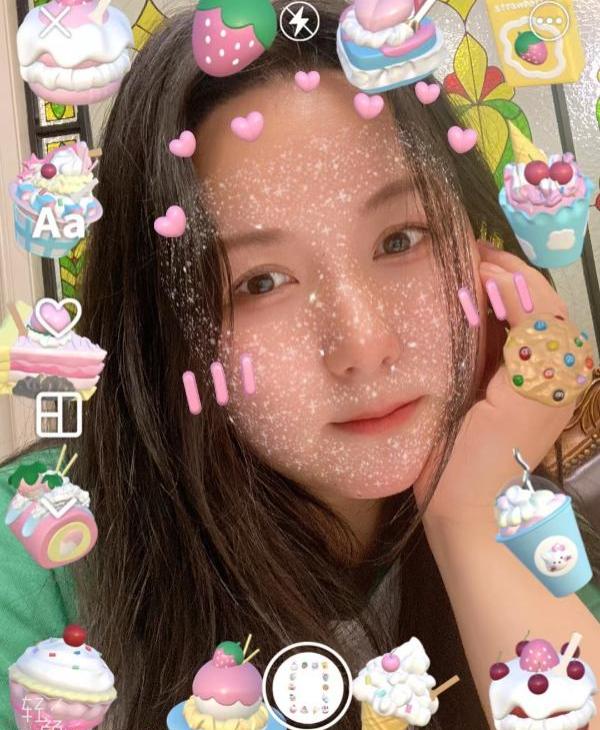Select the Aa text create mode
This screenshot has width=600, height=730.
pyautogui.click(x=57, y=222)
